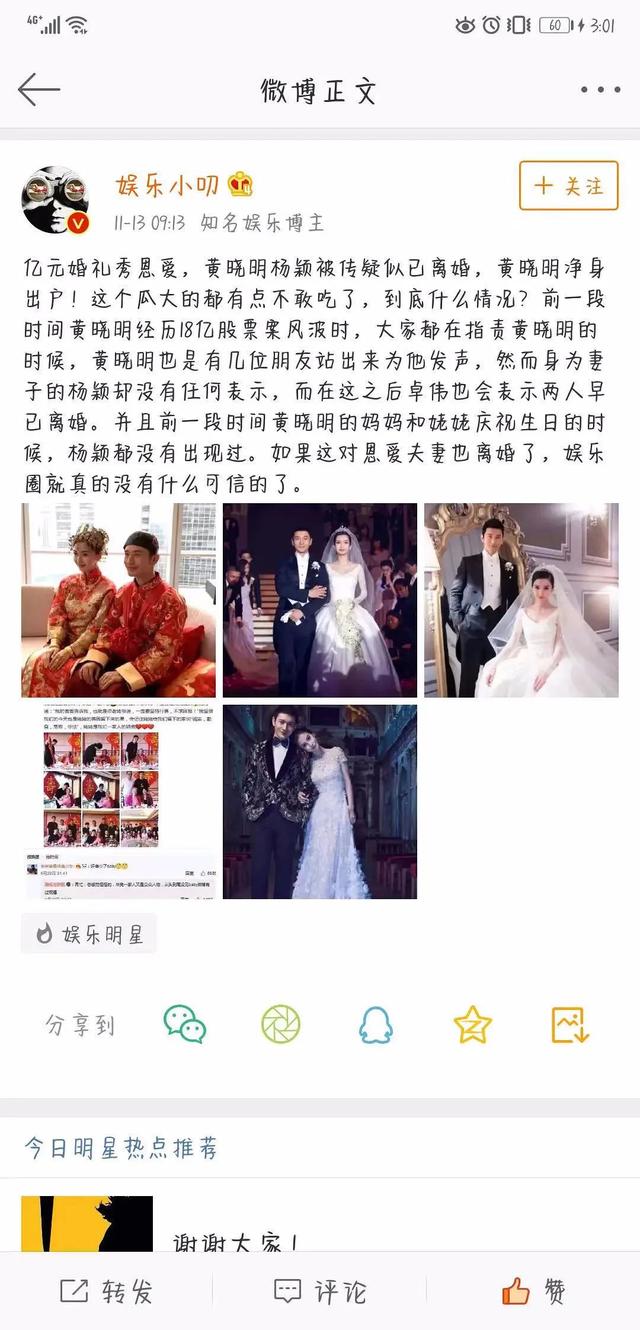Share the post to Qzone star icon
This screenshot has height=1330, width=640.
472,1025
